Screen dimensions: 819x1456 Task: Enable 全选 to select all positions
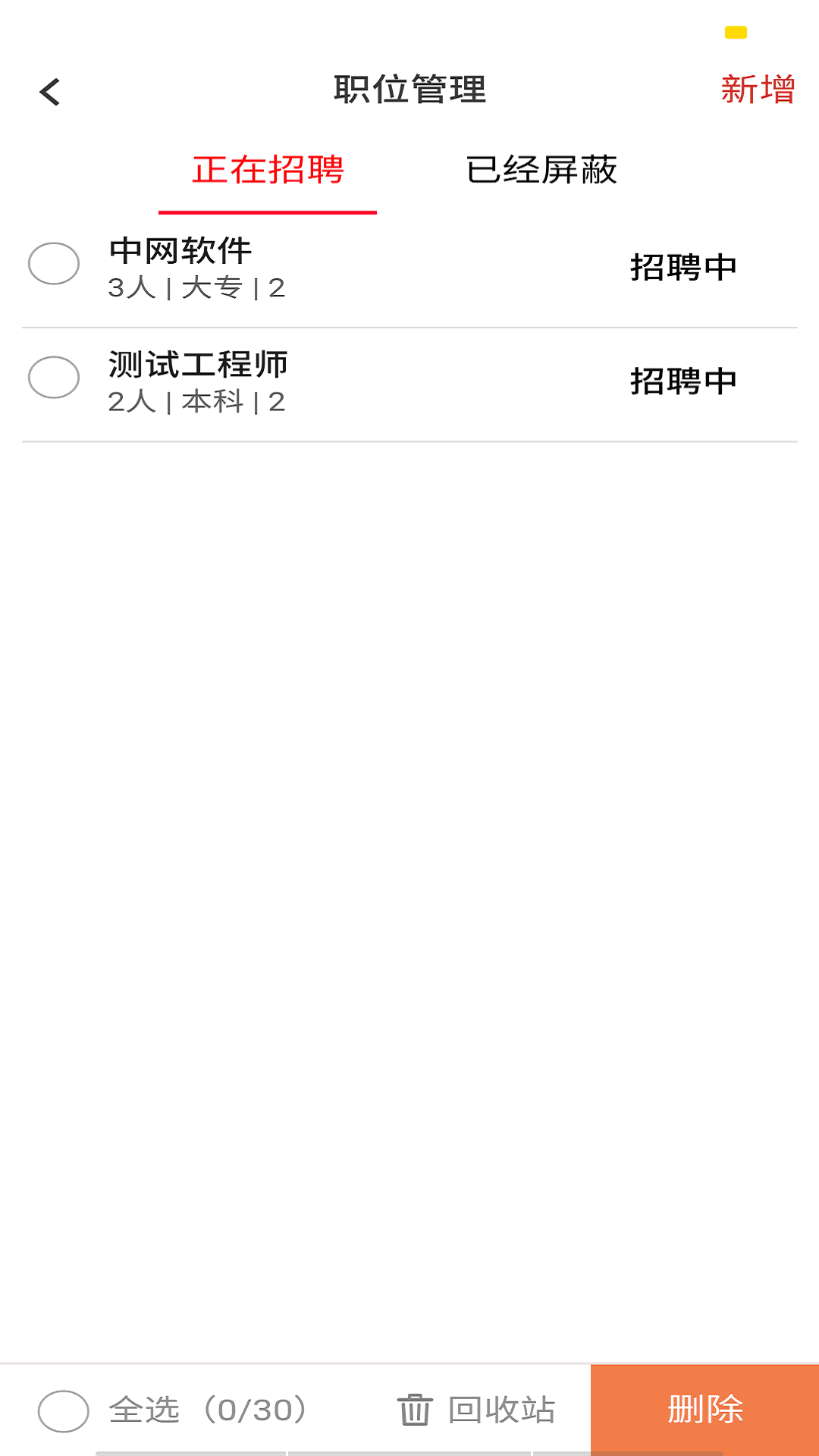64,1410
